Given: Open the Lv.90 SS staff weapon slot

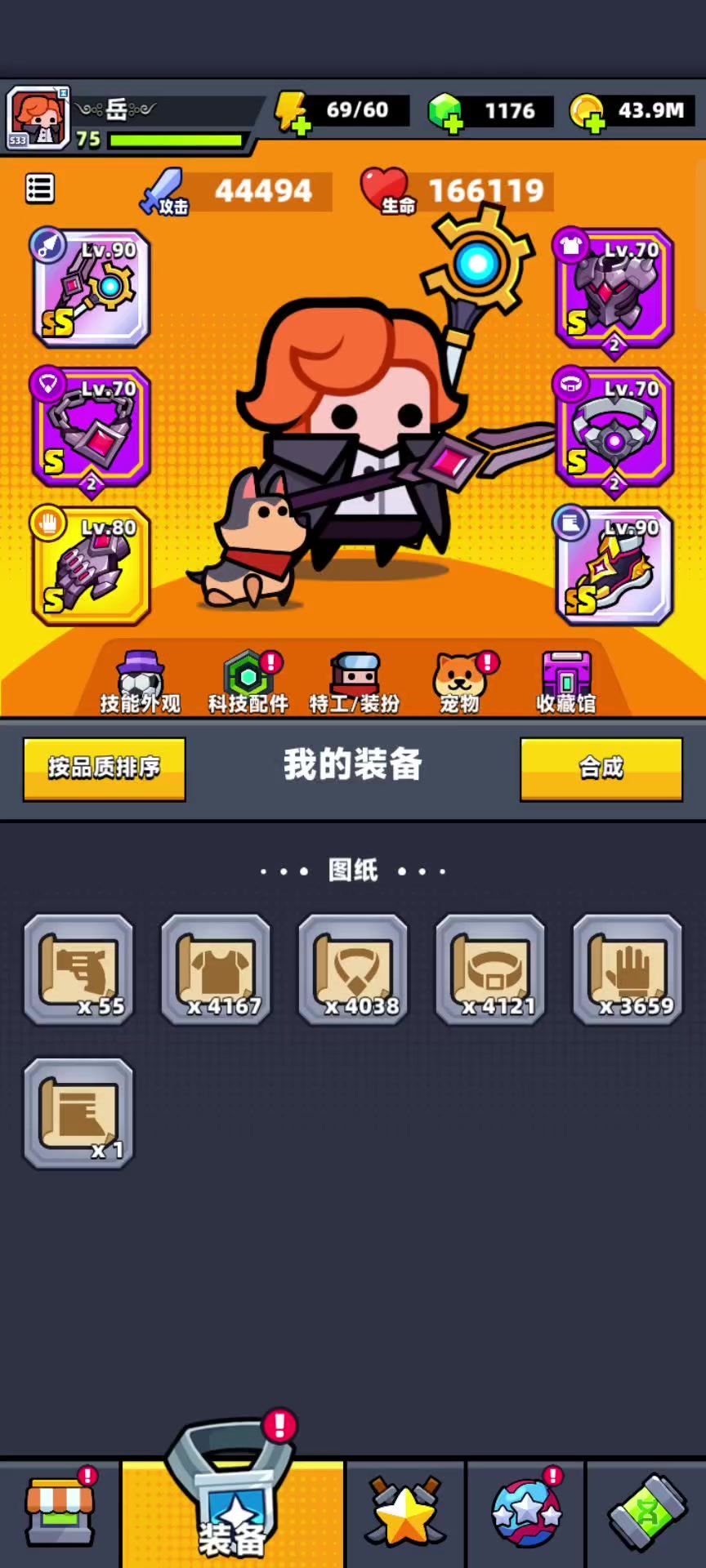Looking at the screenshot, I should click(x=92, y=288).
